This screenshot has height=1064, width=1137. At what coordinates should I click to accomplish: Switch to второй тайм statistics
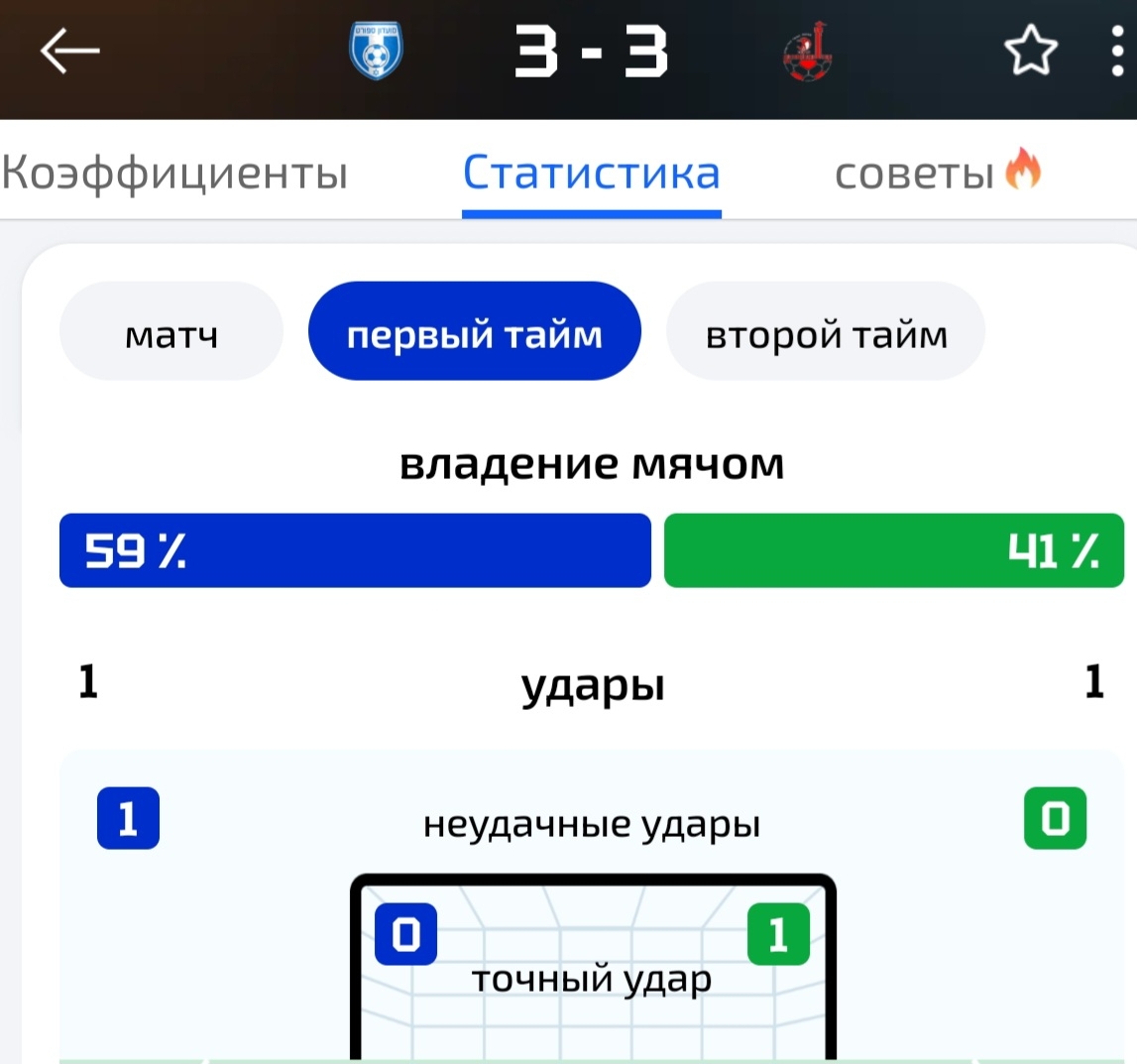click(826, 334)
